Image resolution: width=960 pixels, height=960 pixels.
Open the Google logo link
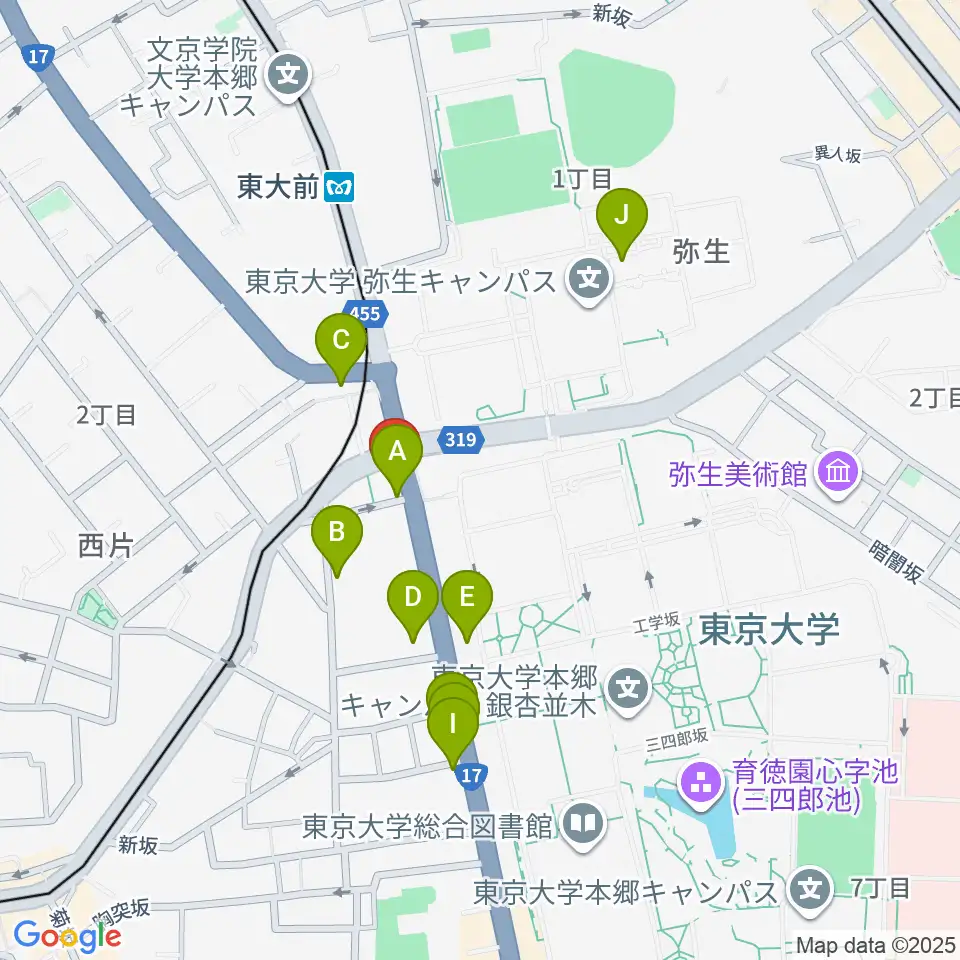[67, 937]
